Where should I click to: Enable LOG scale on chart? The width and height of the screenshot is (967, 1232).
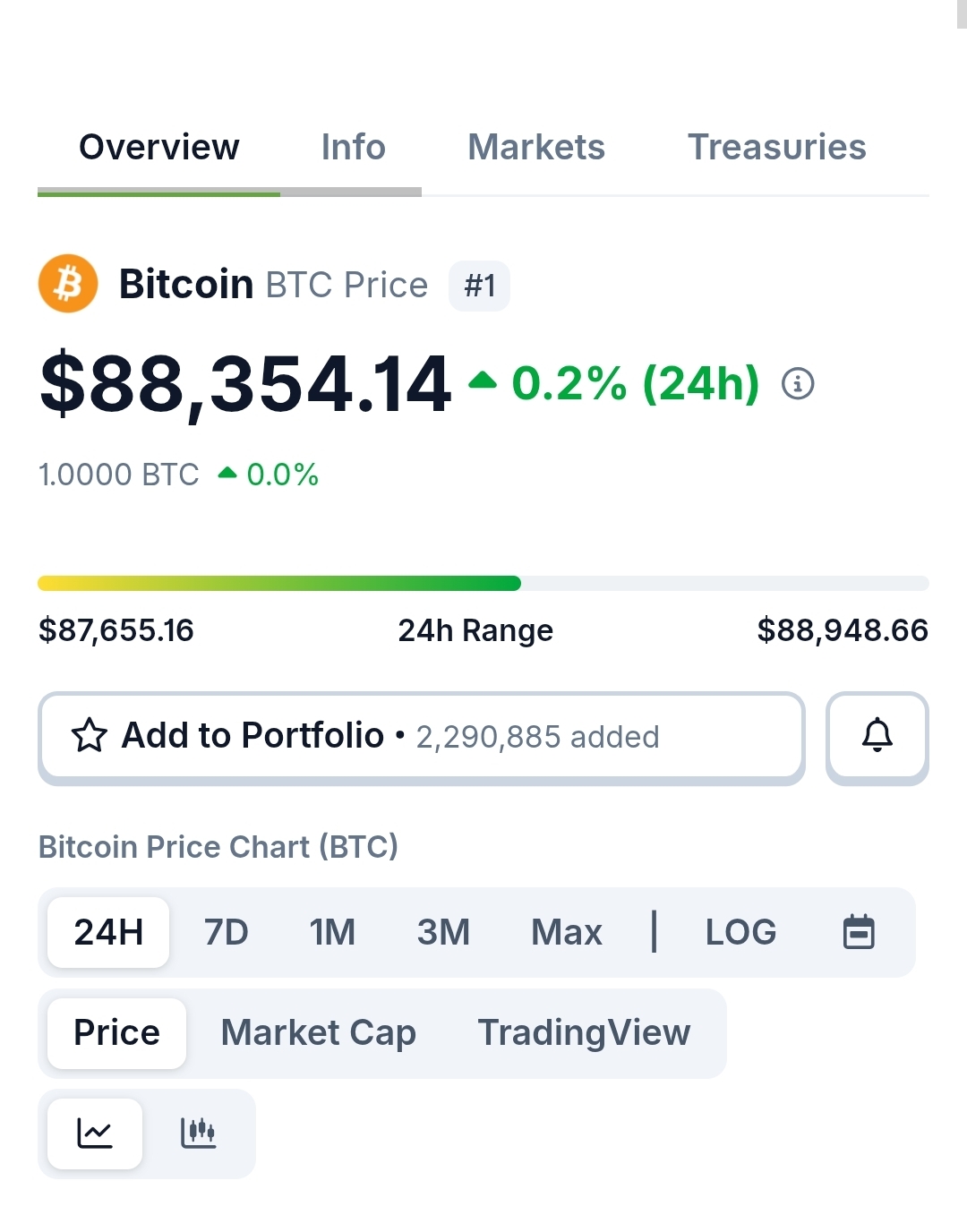[x=740, y=932]
